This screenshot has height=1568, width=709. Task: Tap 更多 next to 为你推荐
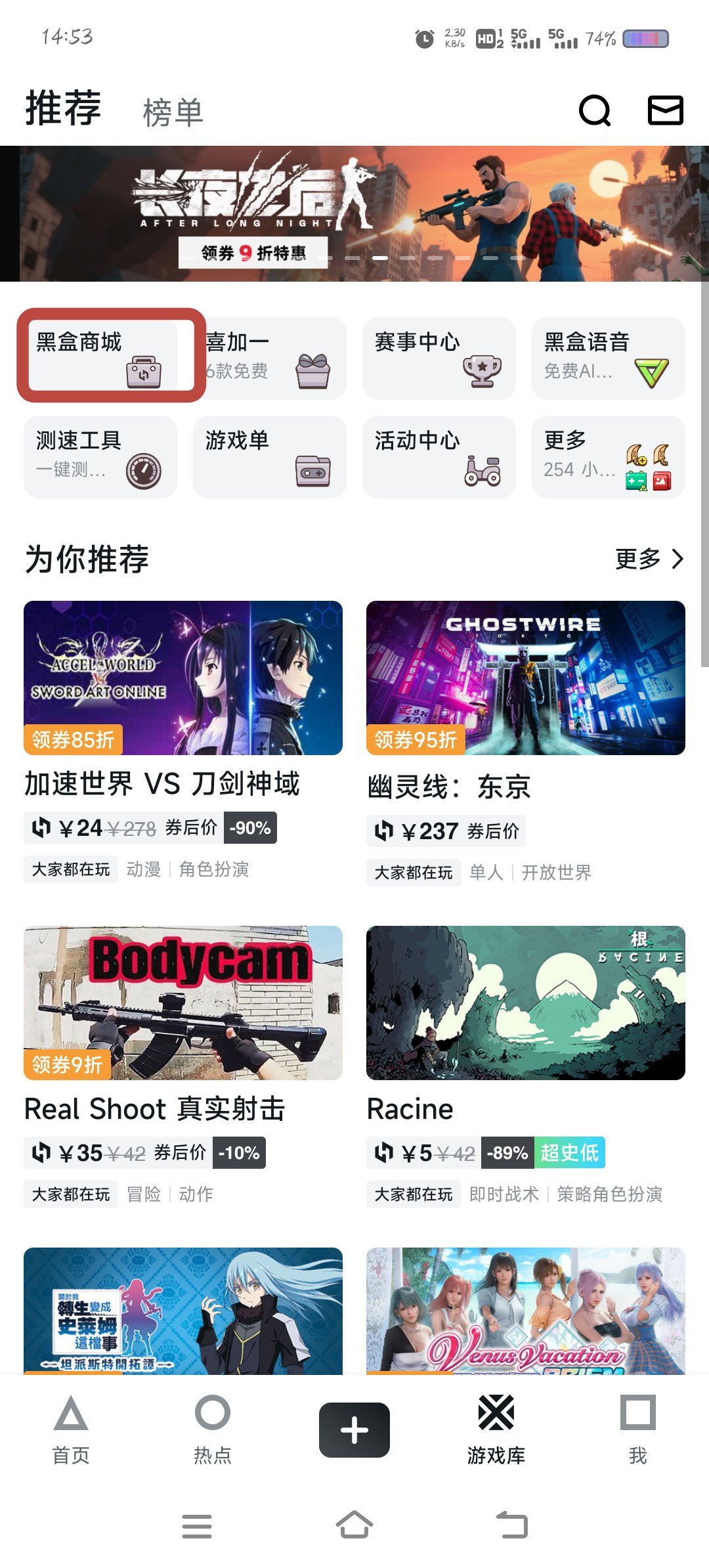pyautogui.click(x=649, y=559)
